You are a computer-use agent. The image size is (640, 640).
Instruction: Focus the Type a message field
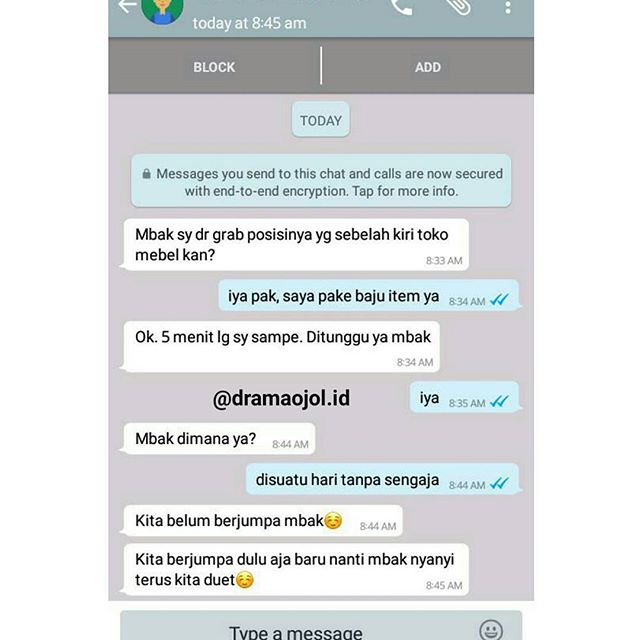(295, 631)
